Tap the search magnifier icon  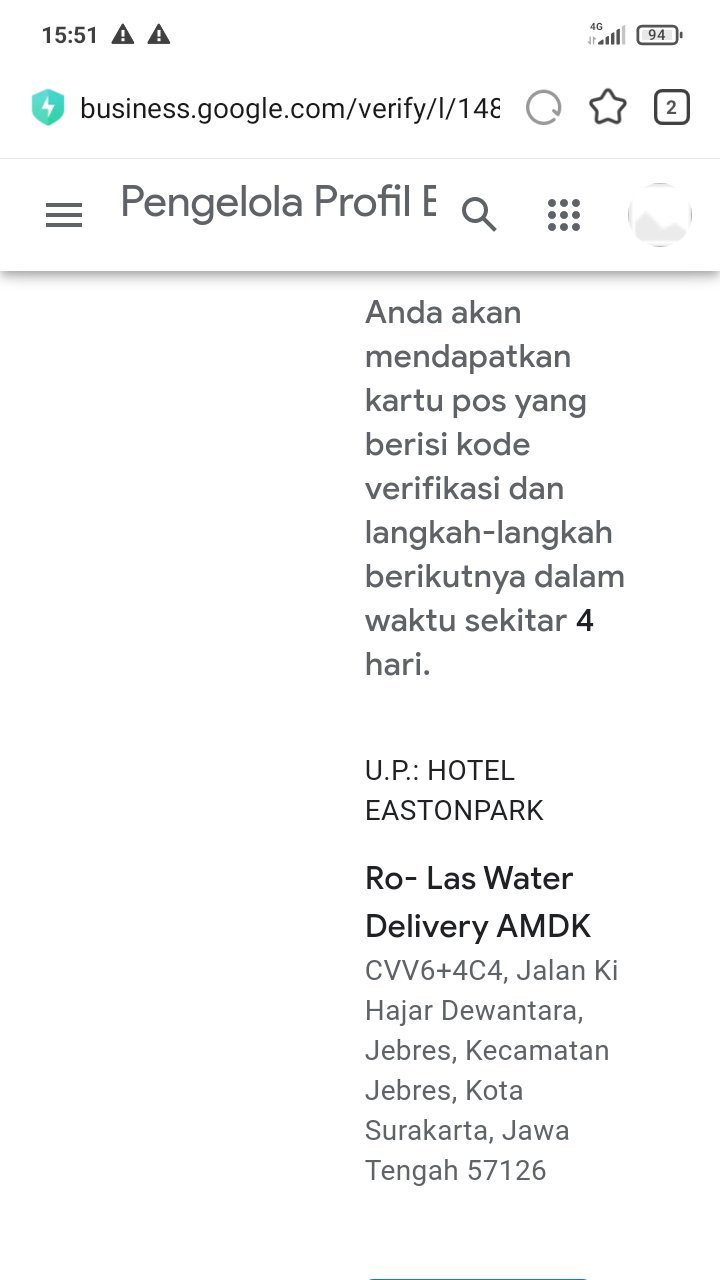pos(479,214)
